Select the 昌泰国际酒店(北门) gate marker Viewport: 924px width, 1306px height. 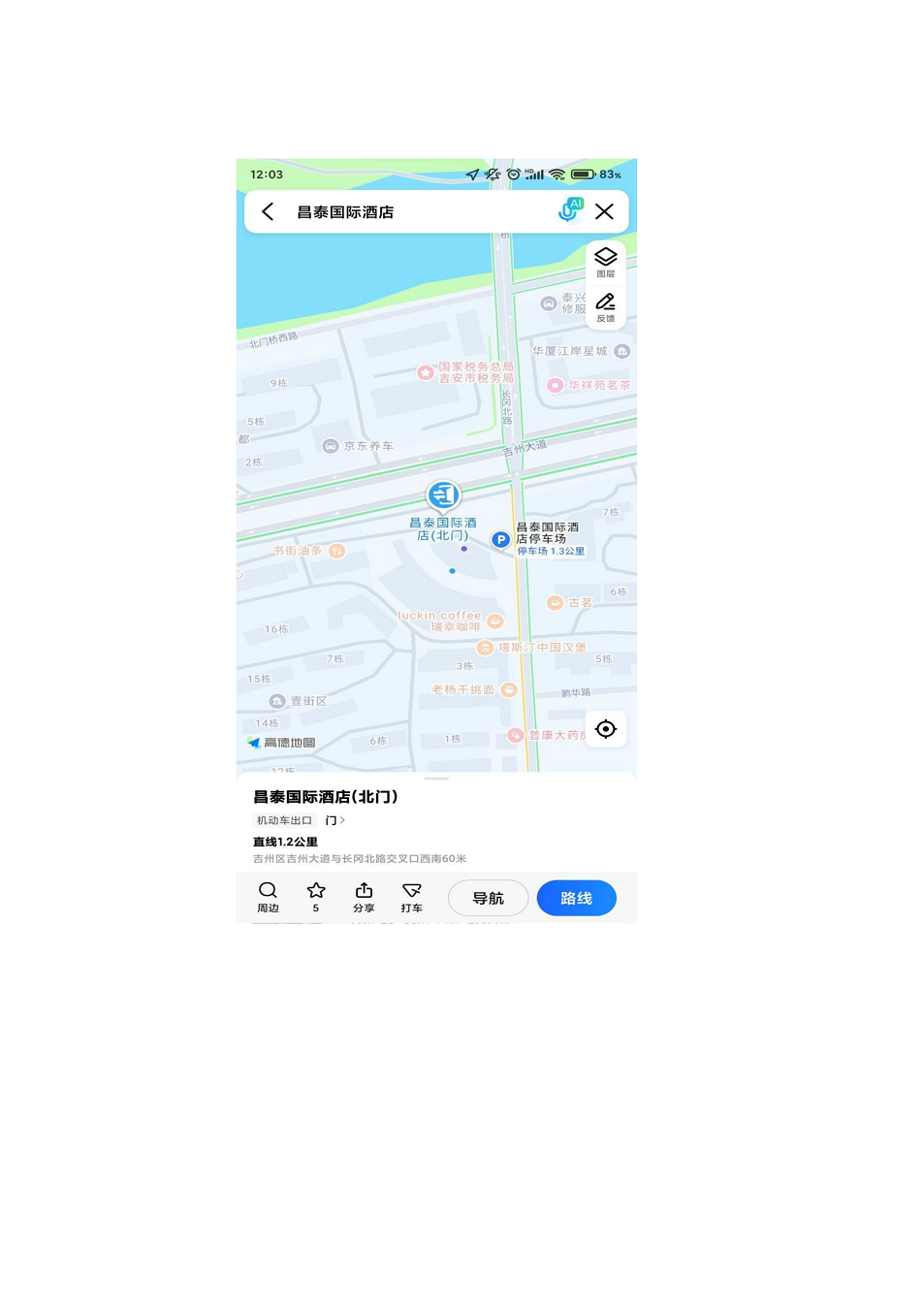click(x=443, y=495)
